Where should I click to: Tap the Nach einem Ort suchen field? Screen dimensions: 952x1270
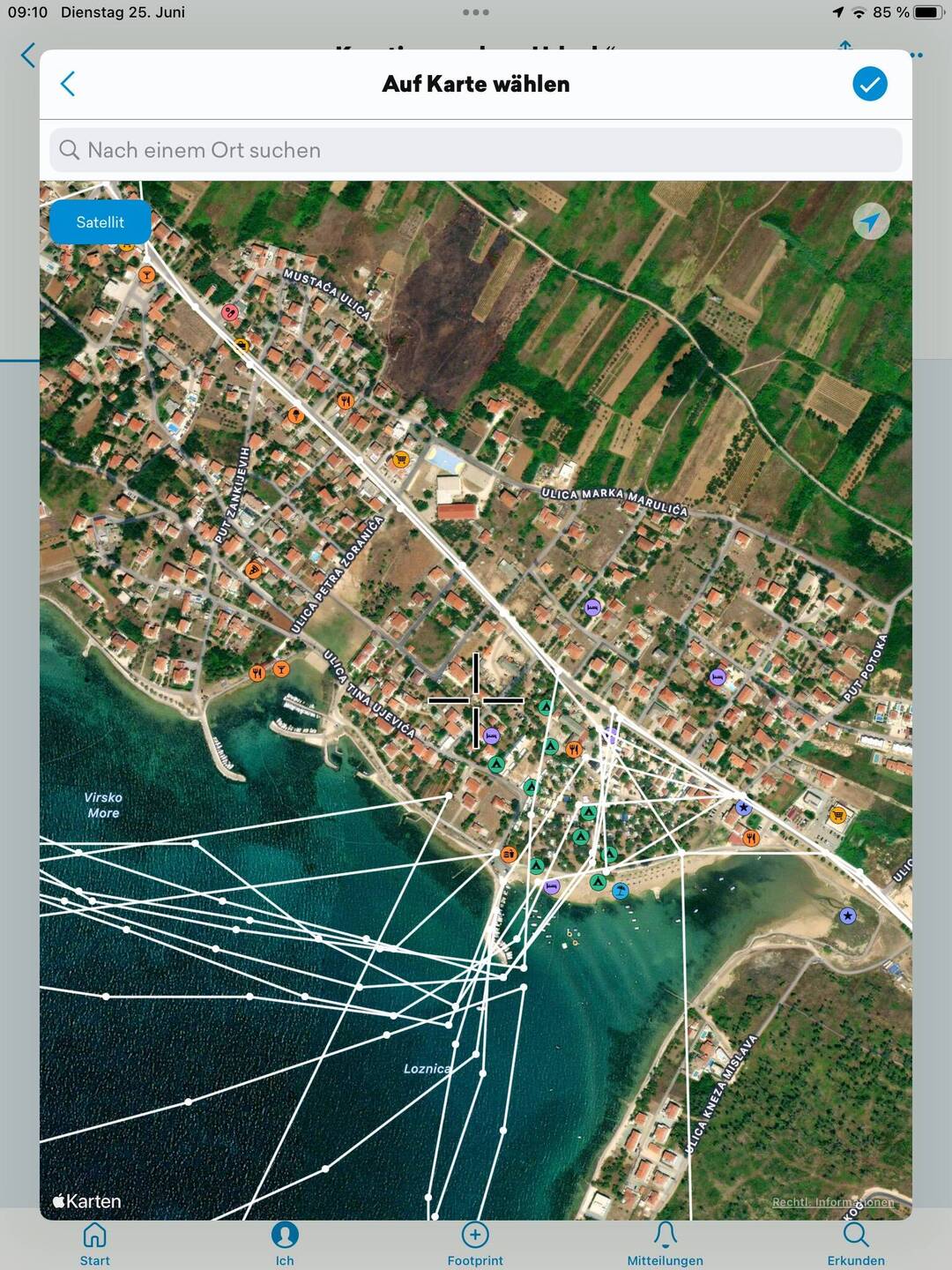(476, 150)
